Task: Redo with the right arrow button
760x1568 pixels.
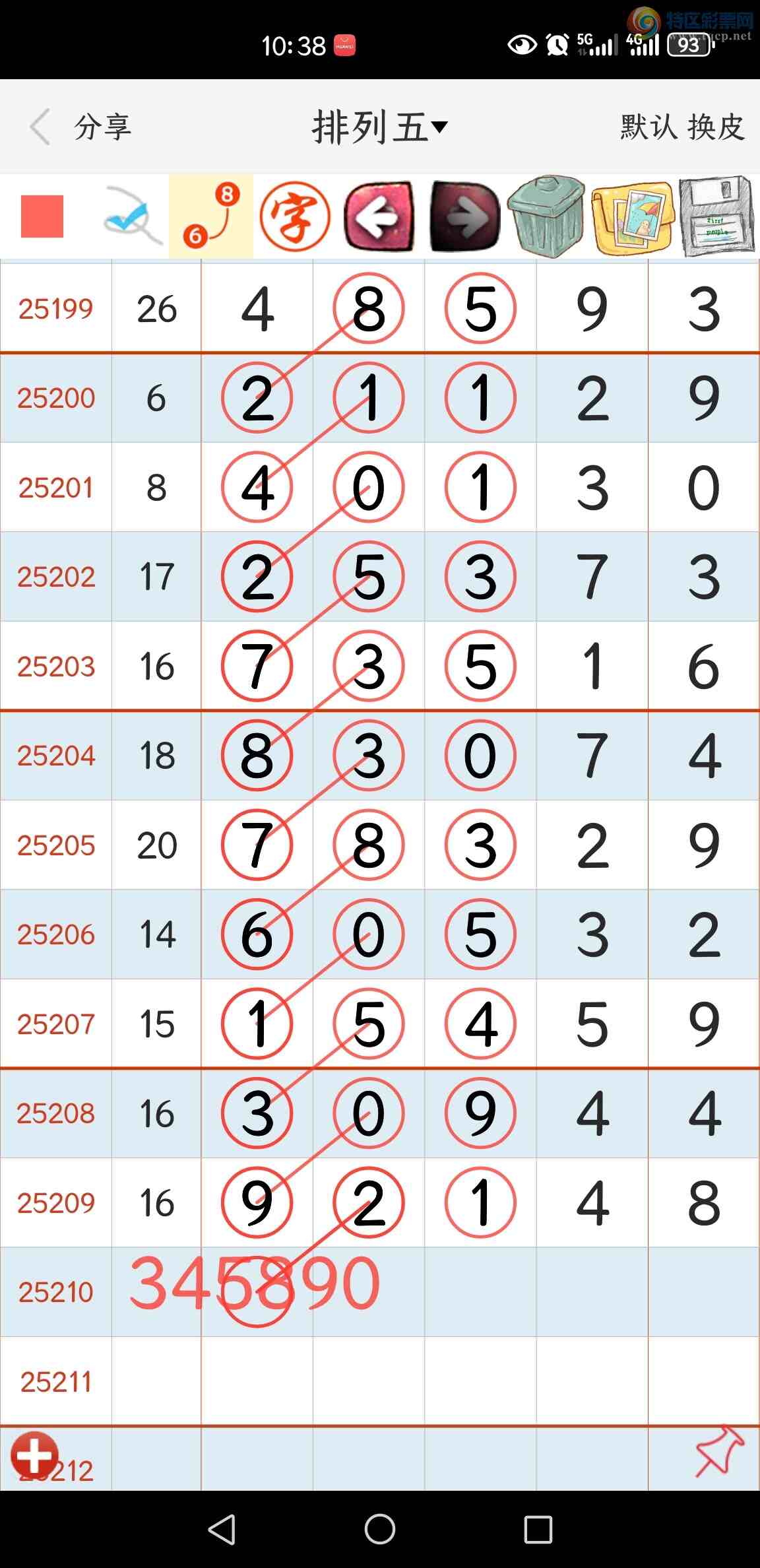Action: point(464,216)
